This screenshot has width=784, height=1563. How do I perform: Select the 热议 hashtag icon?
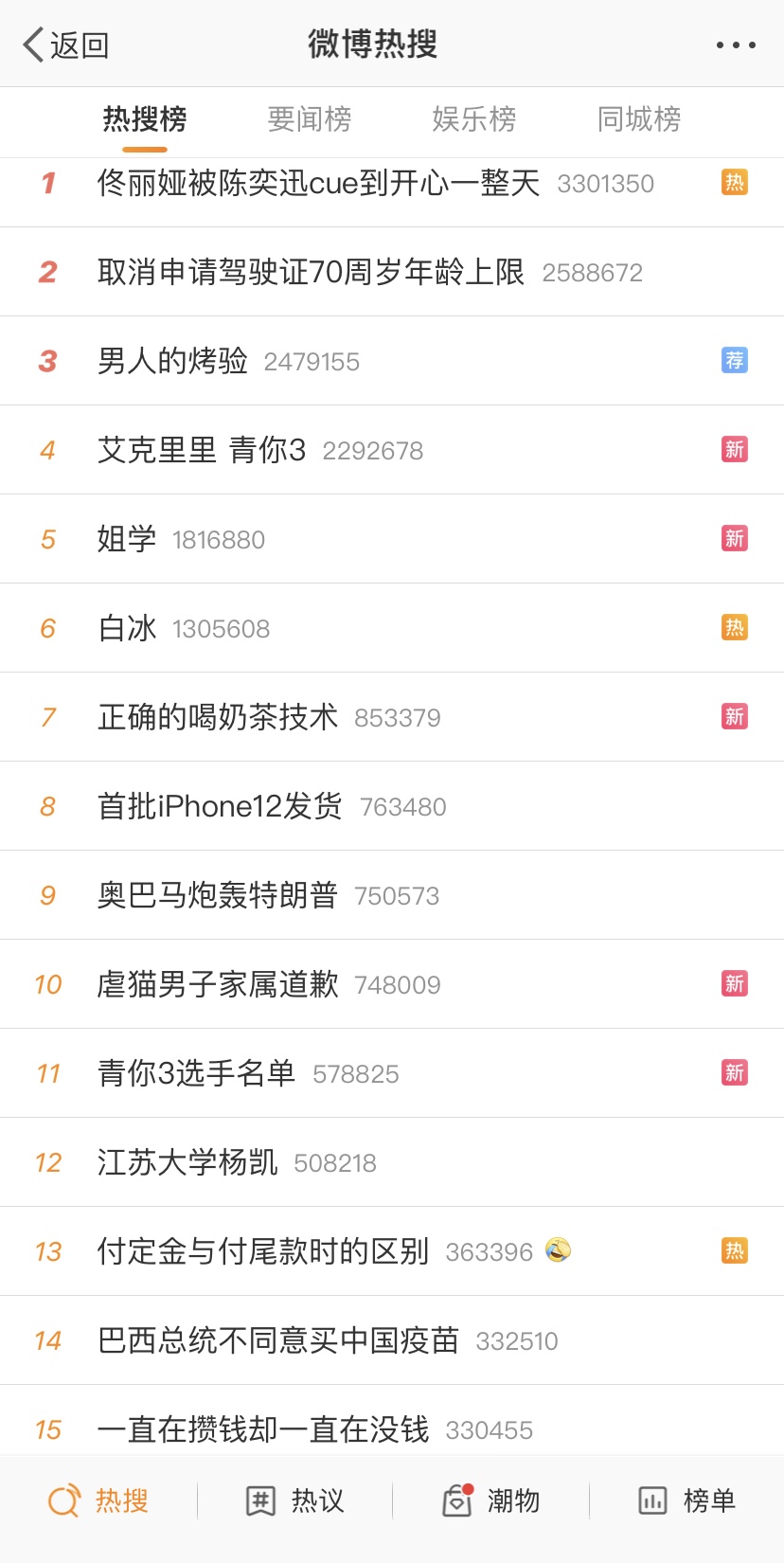[296, 1500]
